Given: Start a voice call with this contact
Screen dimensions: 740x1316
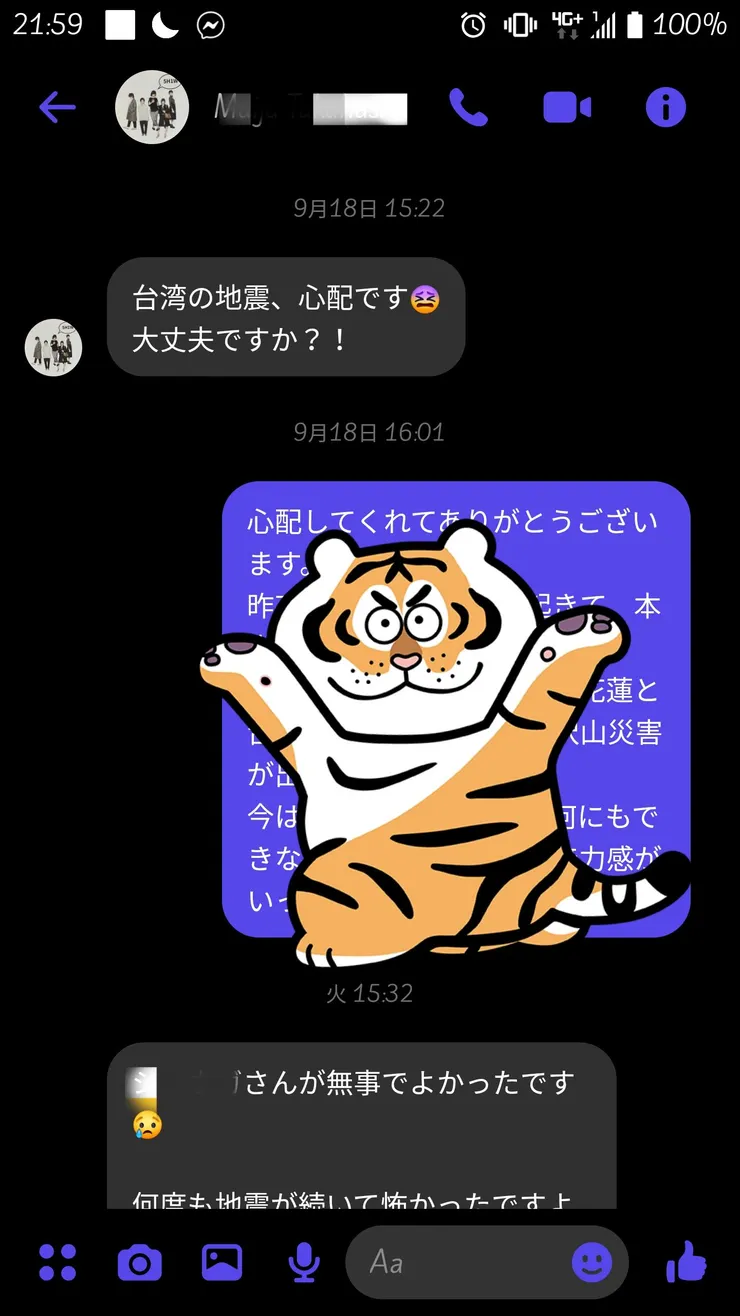Looking at the screenshot, I should 470,107.
